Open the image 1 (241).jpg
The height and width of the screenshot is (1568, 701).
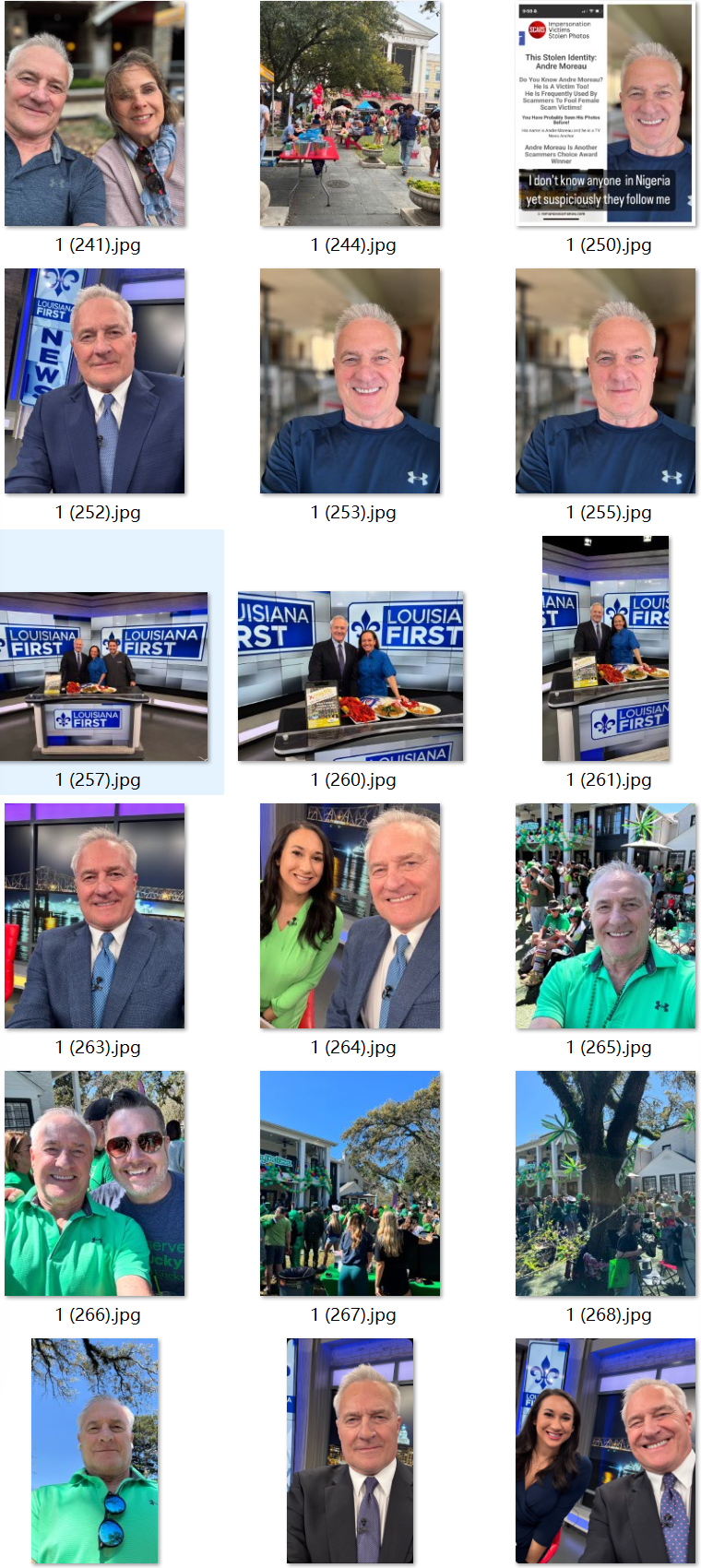click(95, 114)
